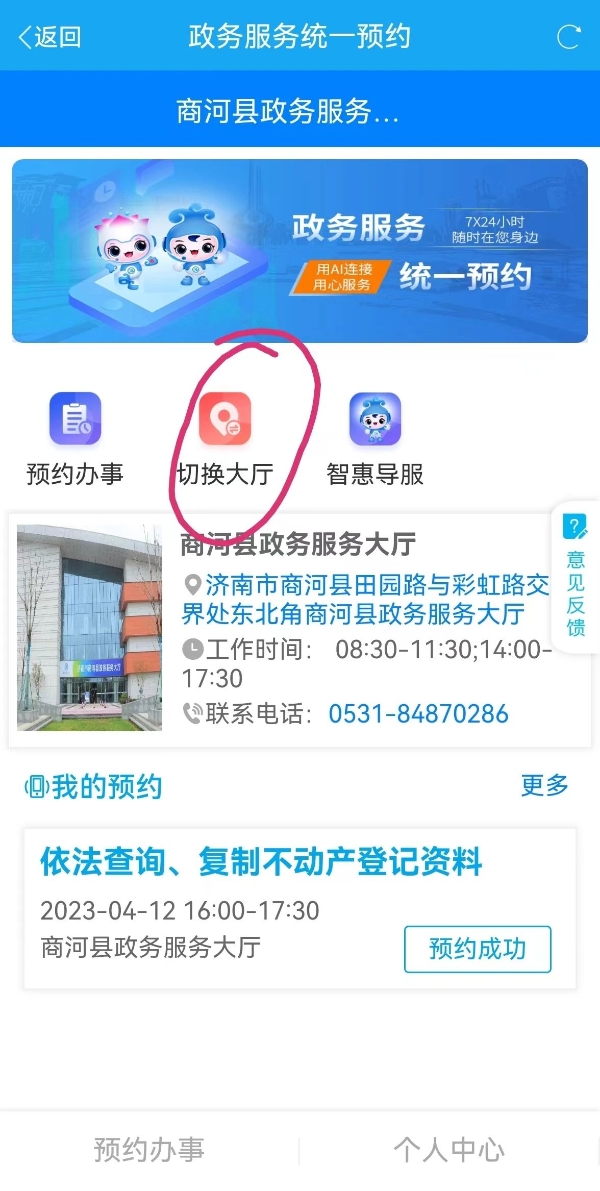The image size is (600, 1191).
Task: Switch to the bottom 预约办事 tab
Action: pyautogui.click(x=150, y=1150)
